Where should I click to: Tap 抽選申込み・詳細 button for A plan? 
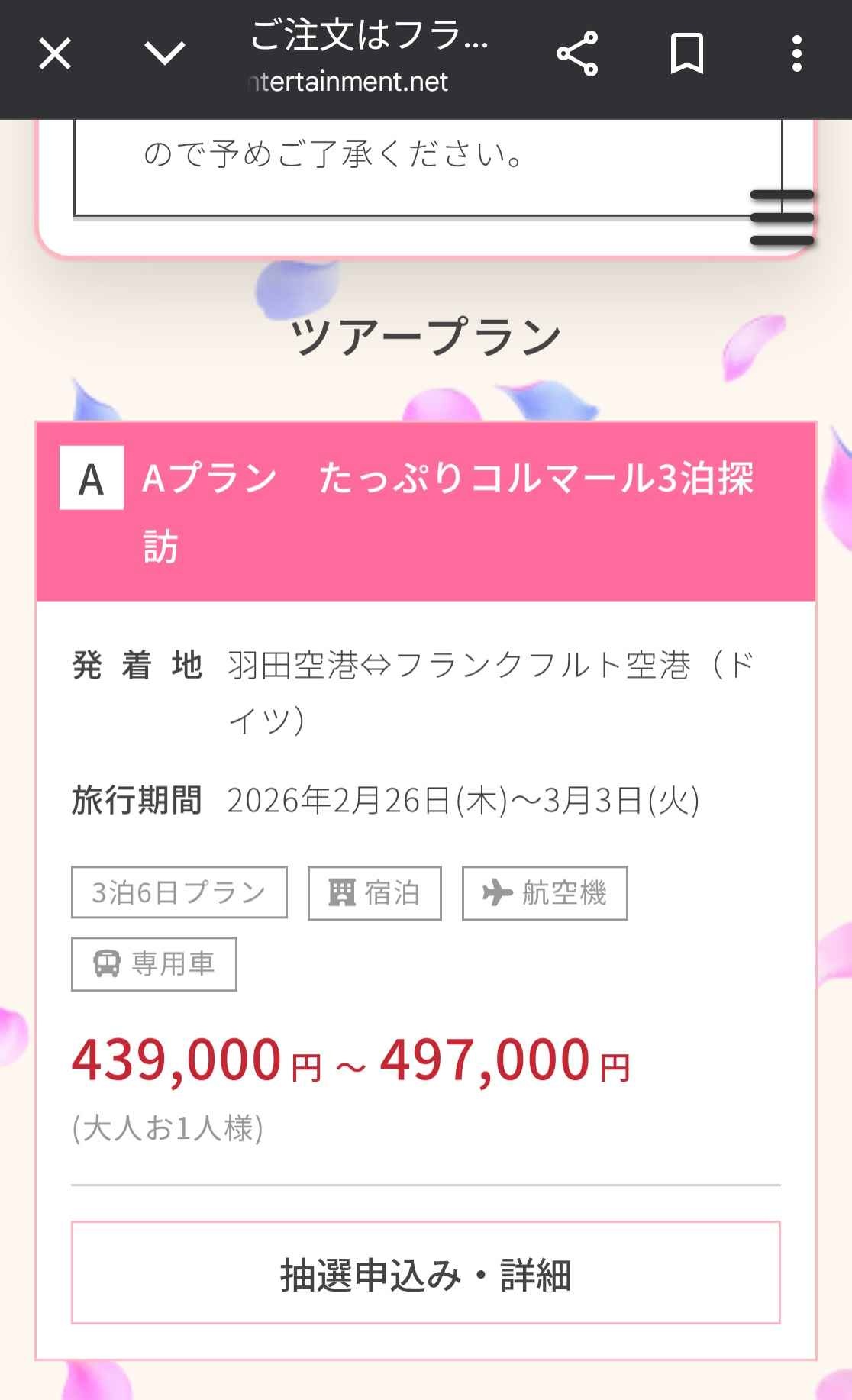[425, 1274]
